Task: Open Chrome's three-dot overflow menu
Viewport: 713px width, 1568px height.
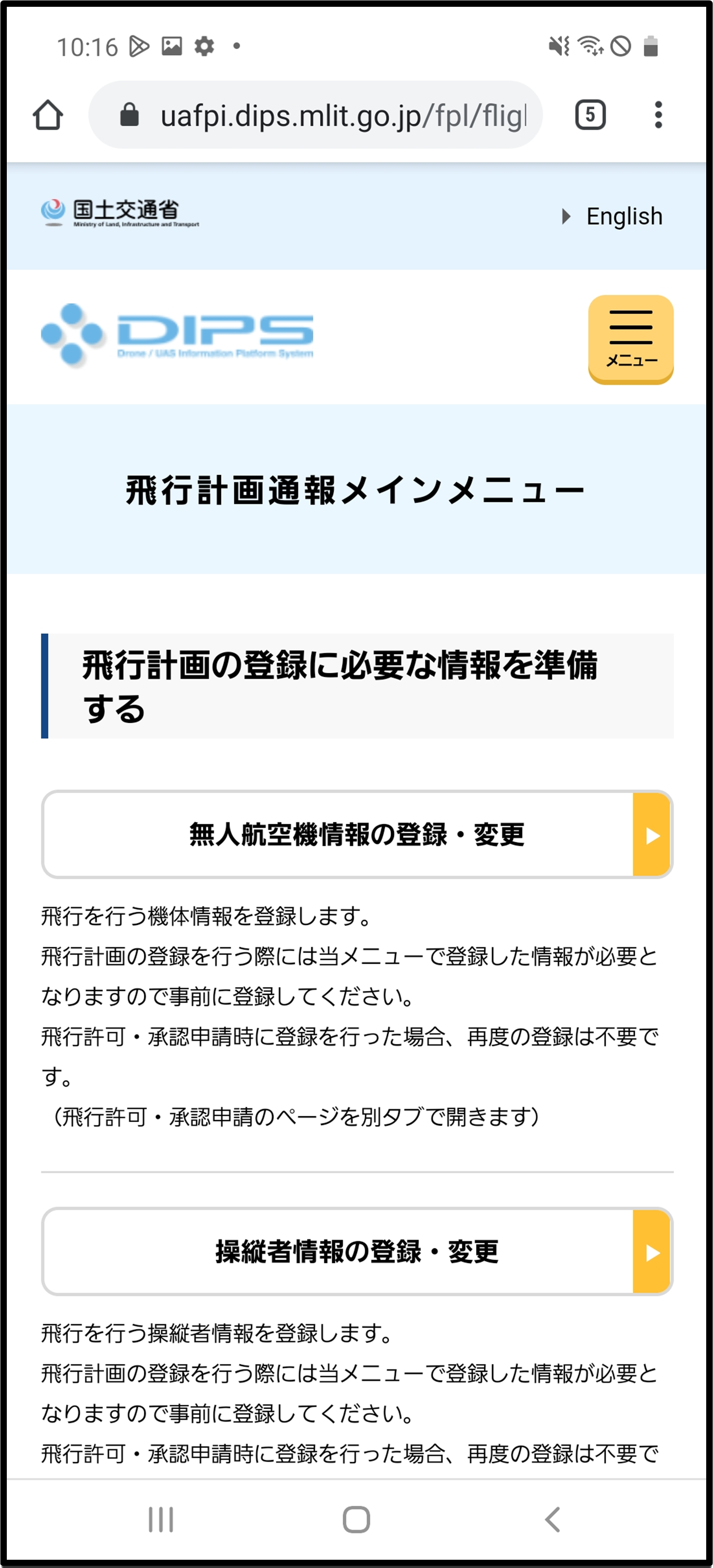Action: click(658, 115)
